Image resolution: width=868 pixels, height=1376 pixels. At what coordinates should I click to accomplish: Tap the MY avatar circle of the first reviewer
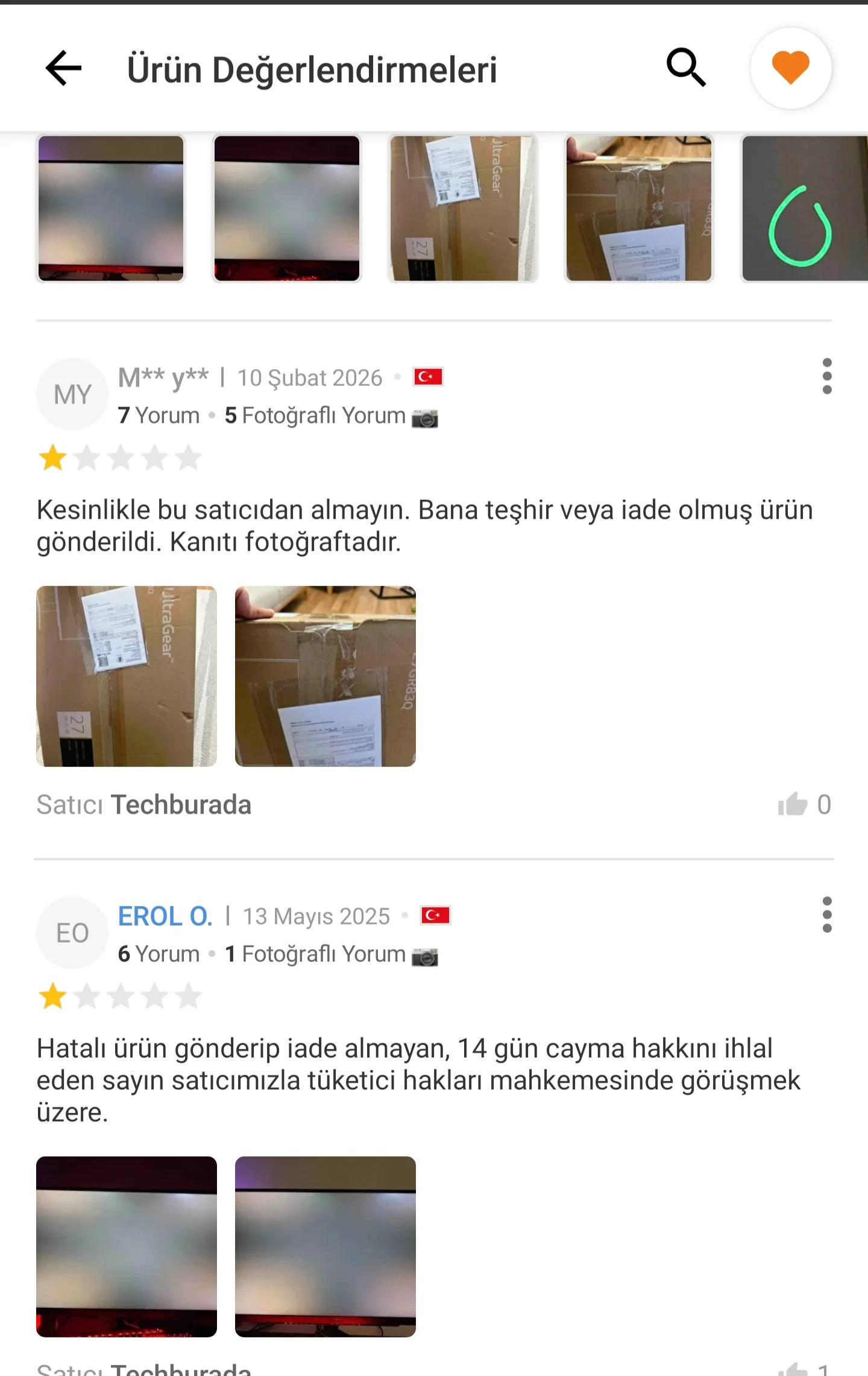pyautogui.click(x=72, y=393)
